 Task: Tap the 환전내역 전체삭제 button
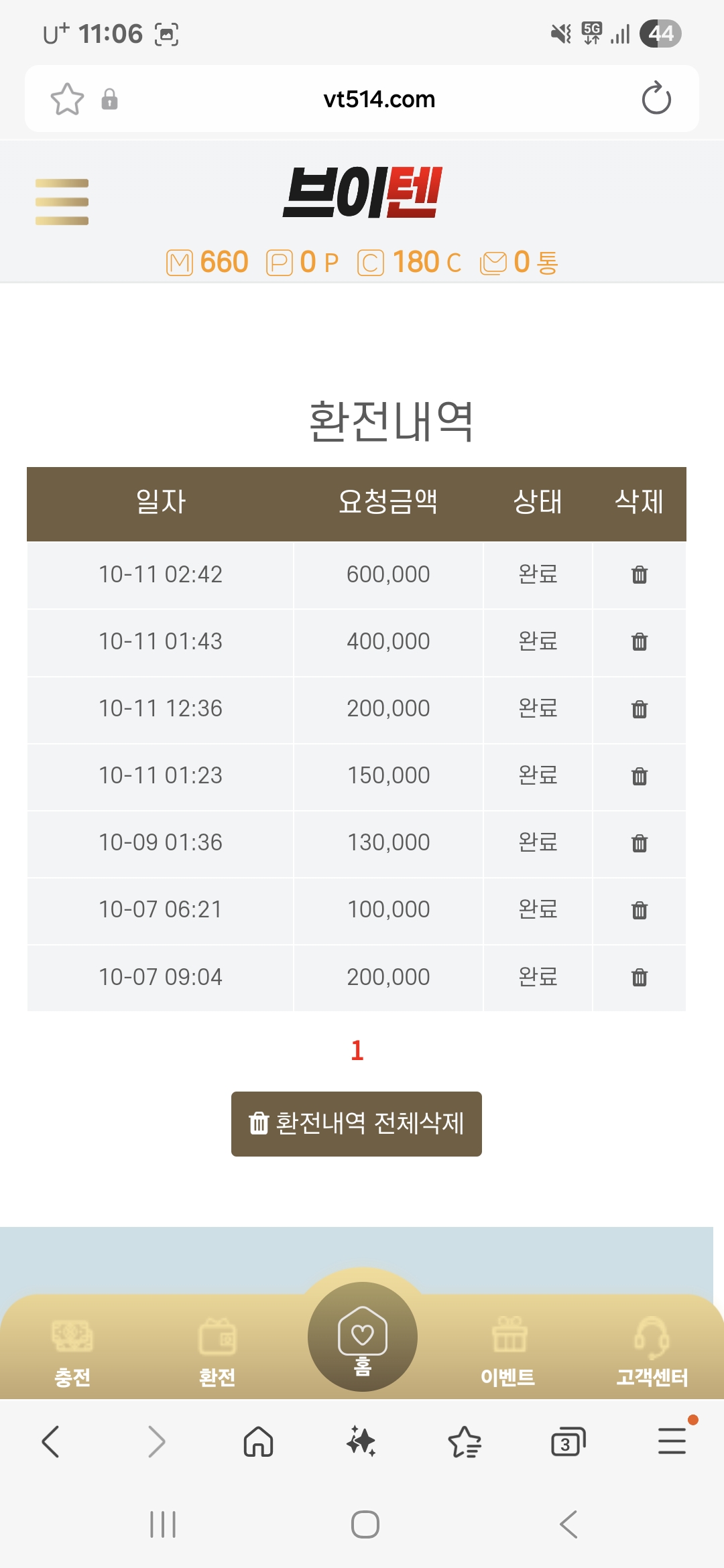point(357,1124)
